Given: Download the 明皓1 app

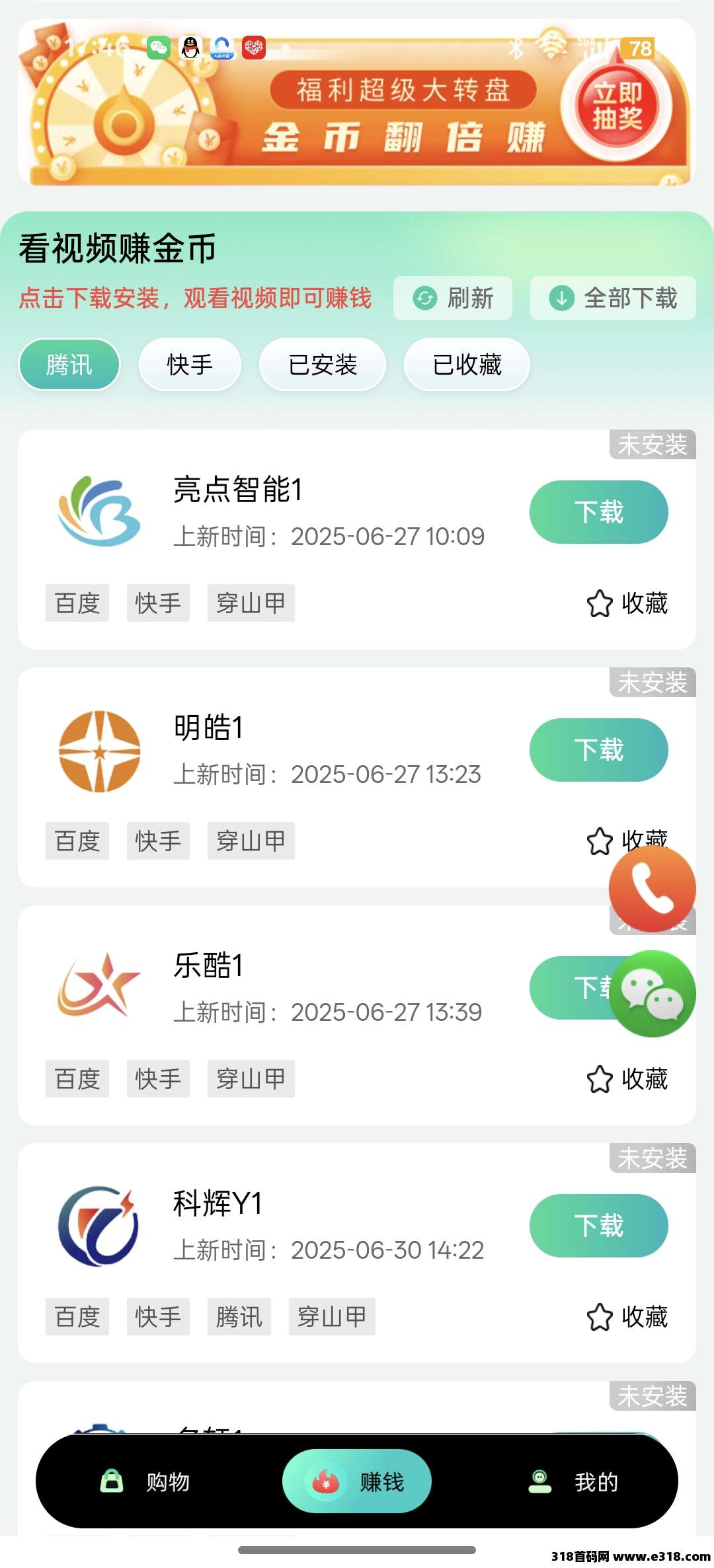Looking at the screenshot, I should tap(598, 750).
